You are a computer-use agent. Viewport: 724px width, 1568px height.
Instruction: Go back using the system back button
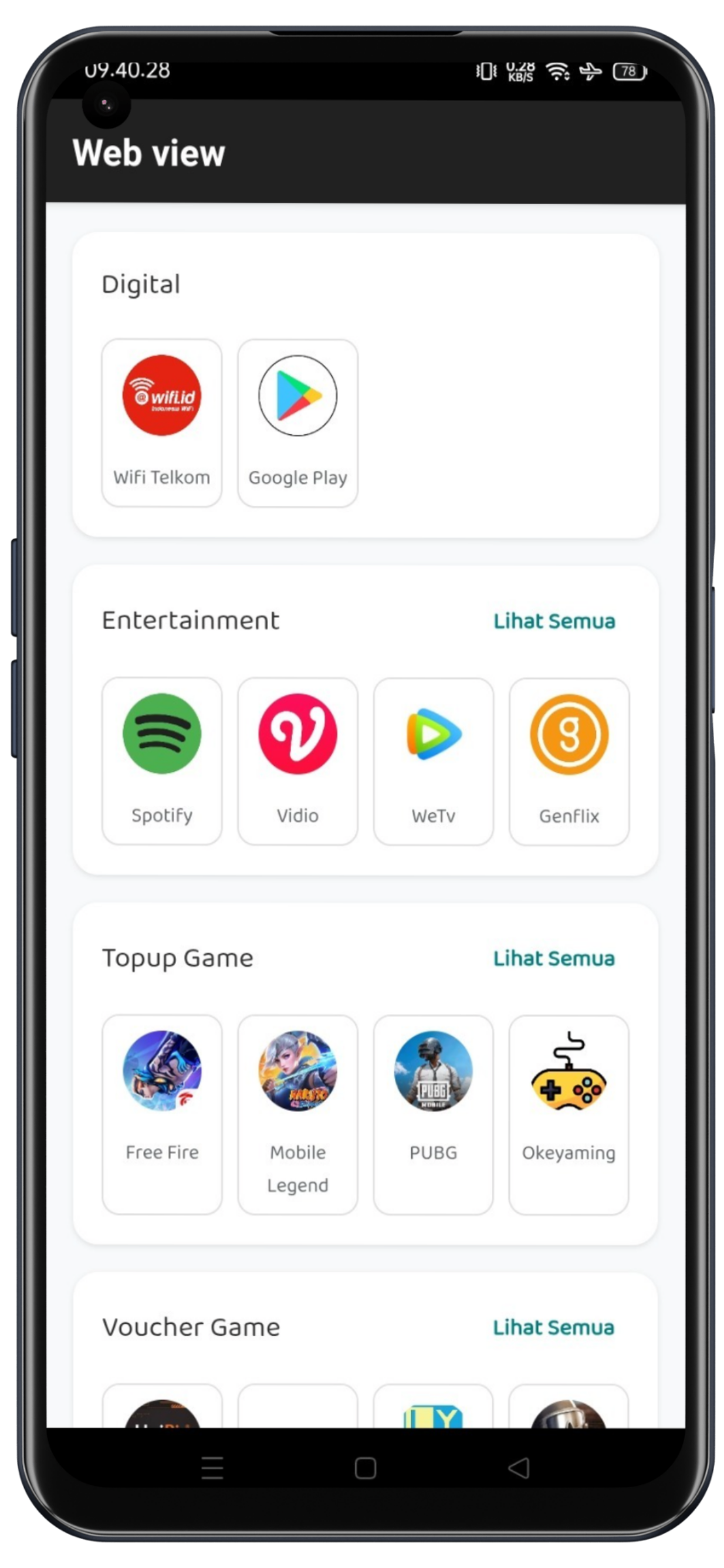click(519, 1468)
